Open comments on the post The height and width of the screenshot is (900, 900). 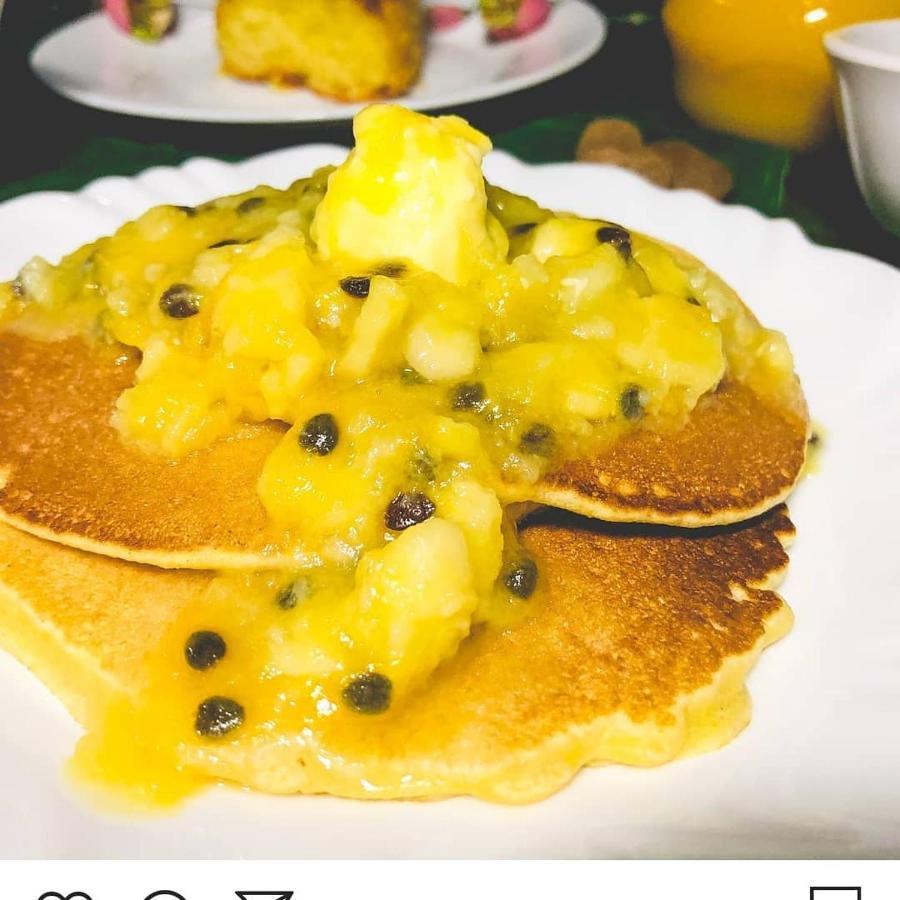[x=165, y=895]
